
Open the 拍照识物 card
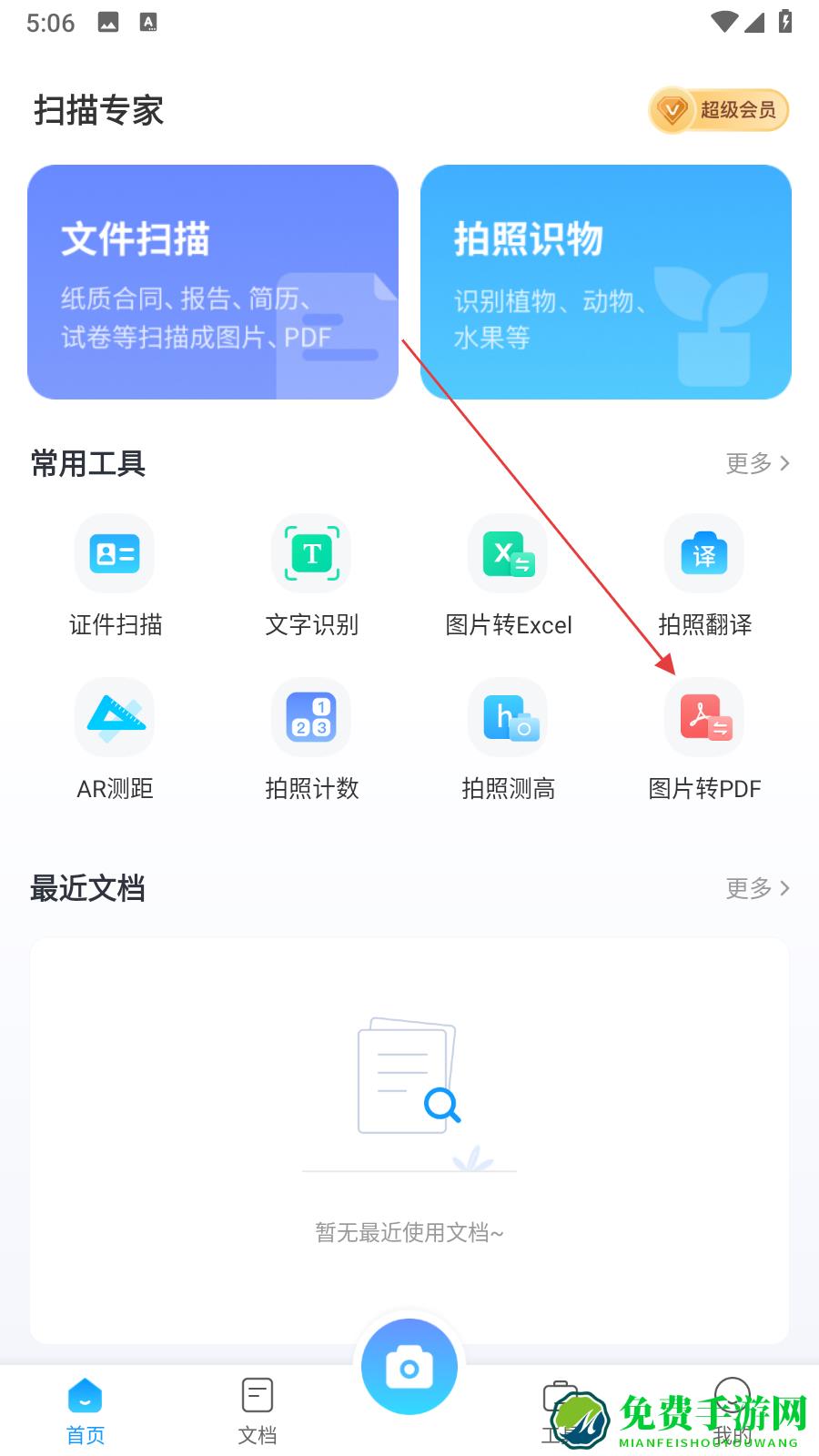point(605,281)
